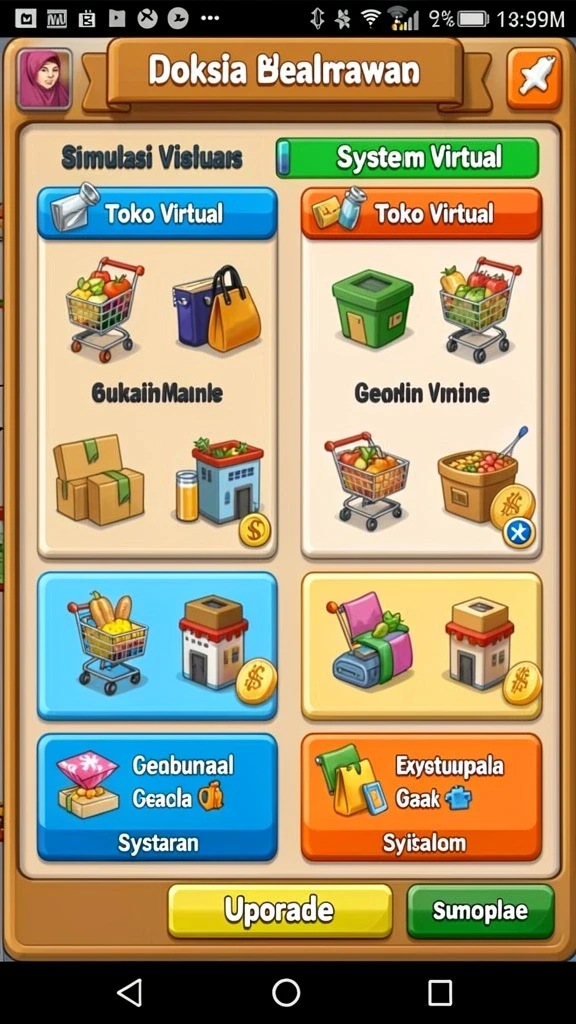
Task: Tap the orange rocket icon button
Action: click(534, 78)
